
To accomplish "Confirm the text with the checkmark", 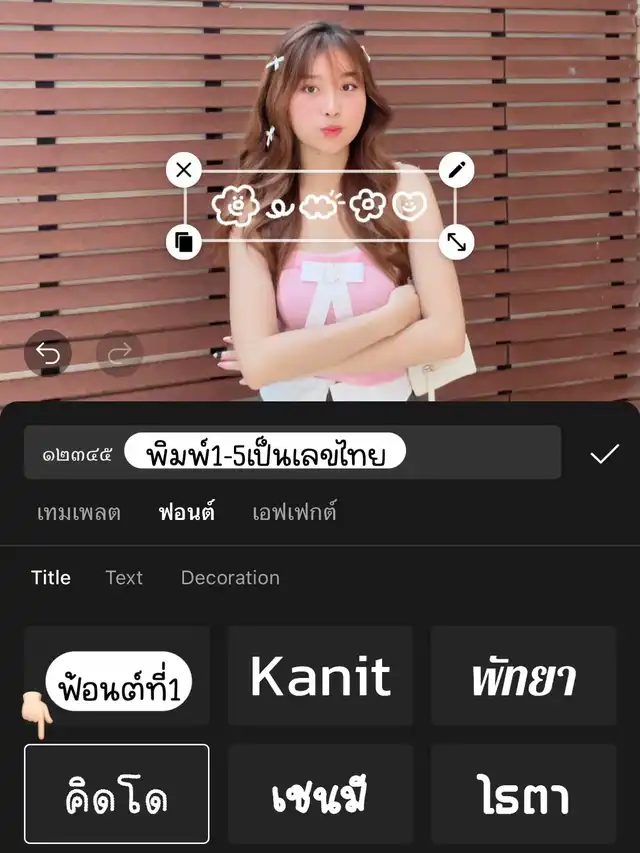I will tap(605, 453).
